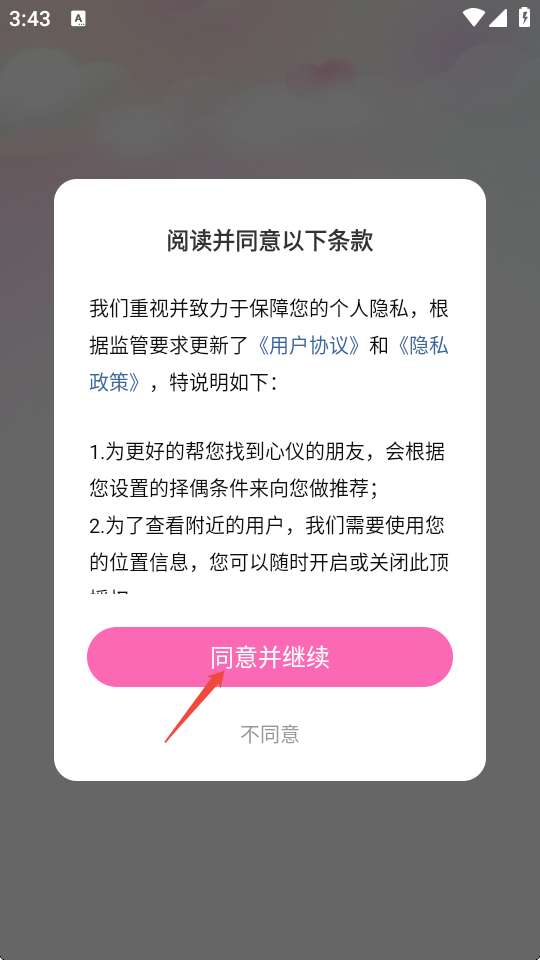Open the 《隐私政策》 link
Image resolution: width=540 pixels, height=960 pixels.
point(422,346)
